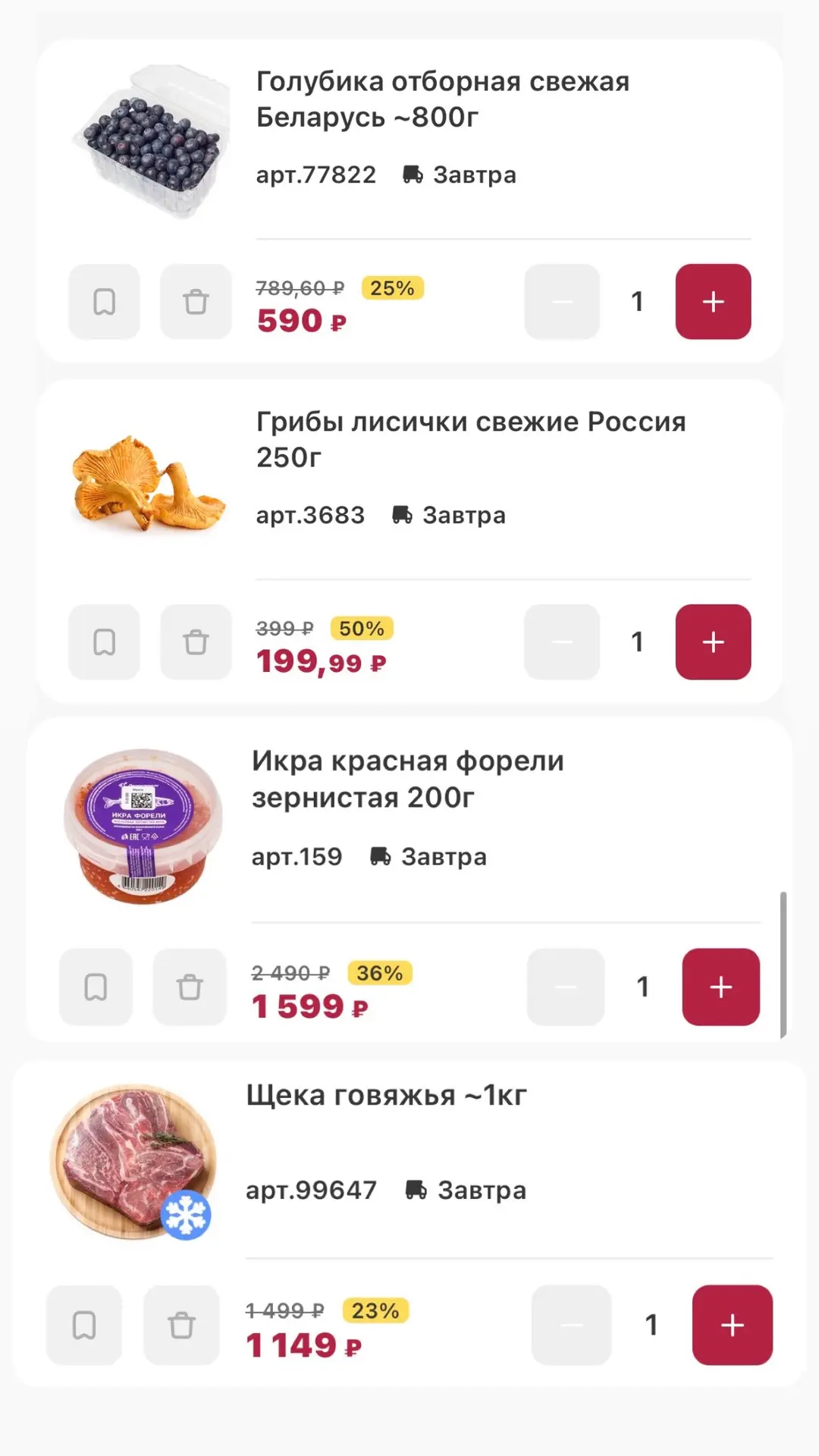The image size is (819, 1456).
Task: Open the Голубика product image
Action: (x=152, y=143)
